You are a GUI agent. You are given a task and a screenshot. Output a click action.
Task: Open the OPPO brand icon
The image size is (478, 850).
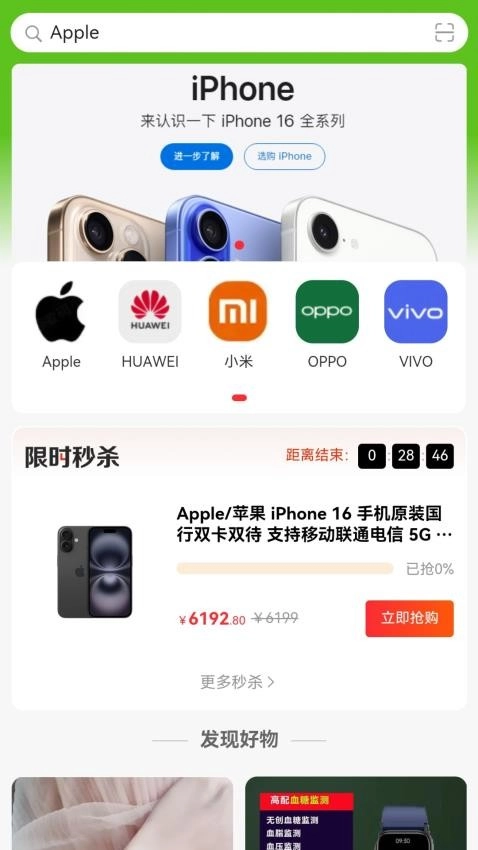(x=327, y=312)
